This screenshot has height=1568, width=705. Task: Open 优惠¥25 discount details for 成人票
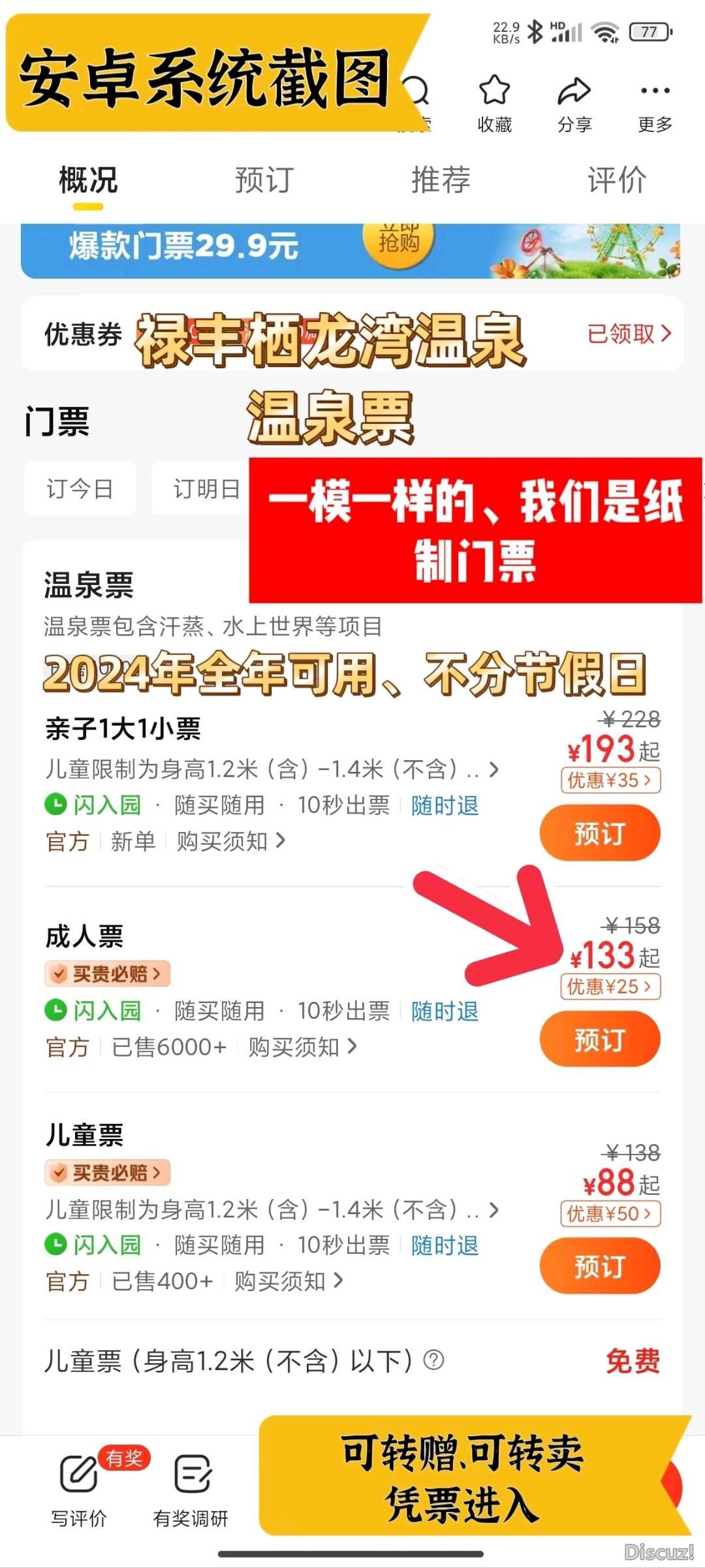610,986
